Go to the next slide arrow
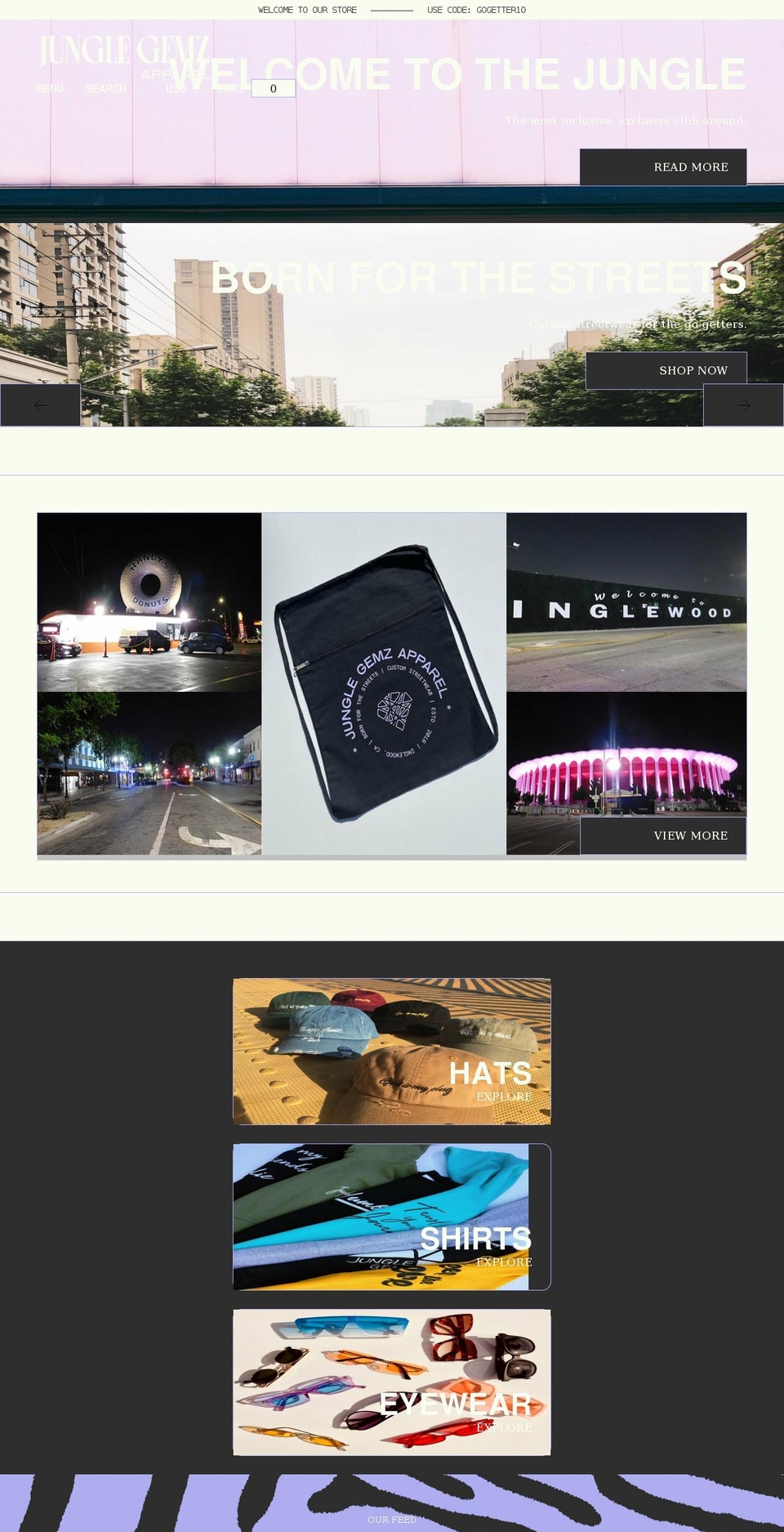Screen dimensions: 784x1532 point(743,405)
